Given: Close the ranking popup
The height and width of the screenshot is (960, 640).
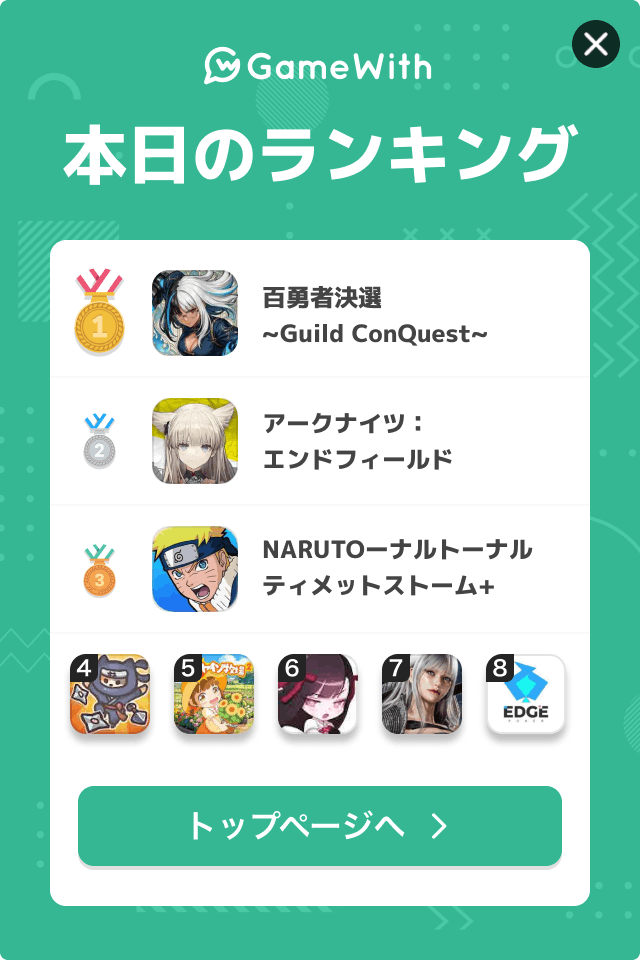Looking at the screenshot, I should point(595,44).
